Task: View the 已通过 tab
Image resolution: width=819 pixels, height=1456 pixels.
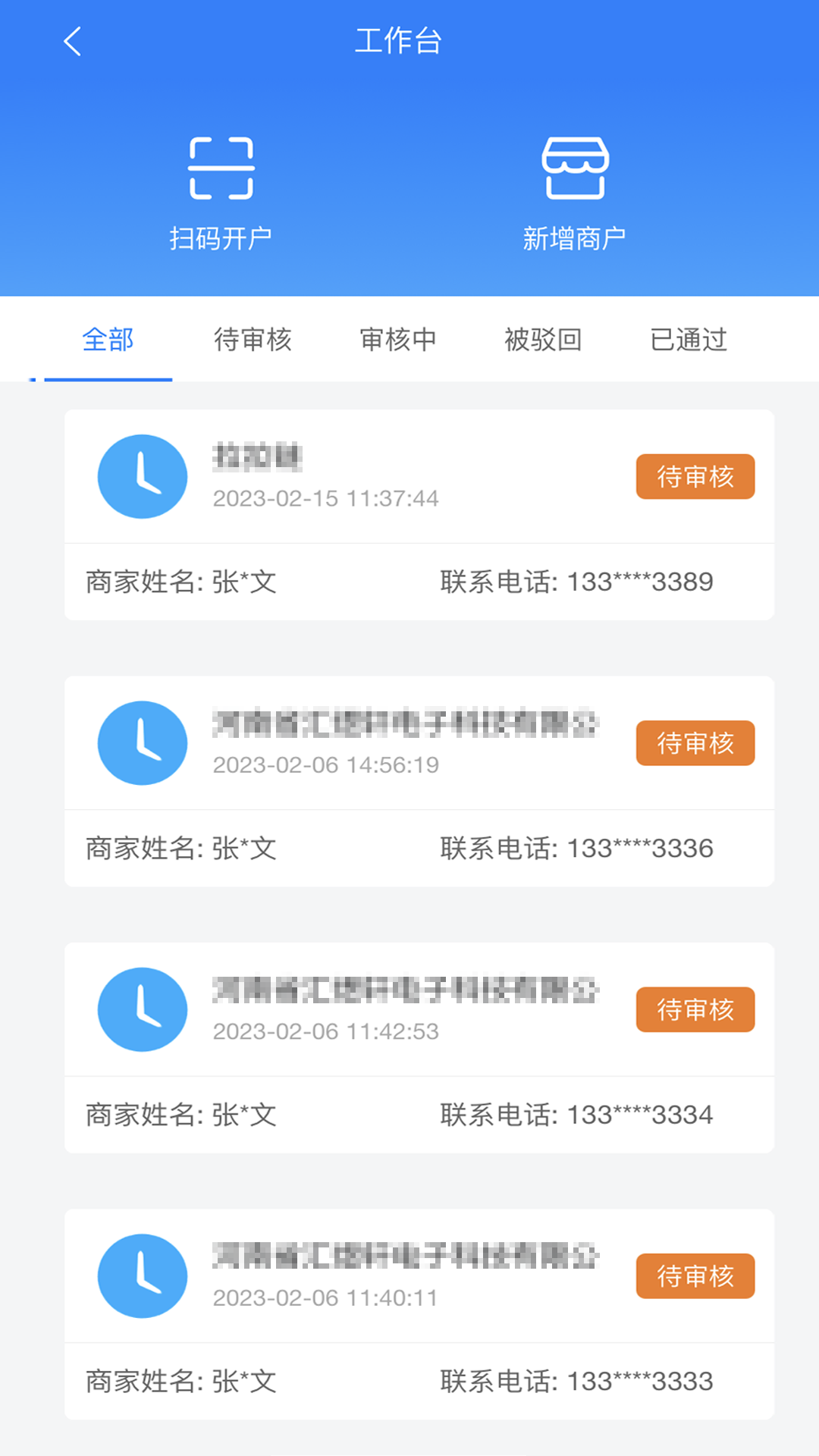Action: (x=689, y=340)
